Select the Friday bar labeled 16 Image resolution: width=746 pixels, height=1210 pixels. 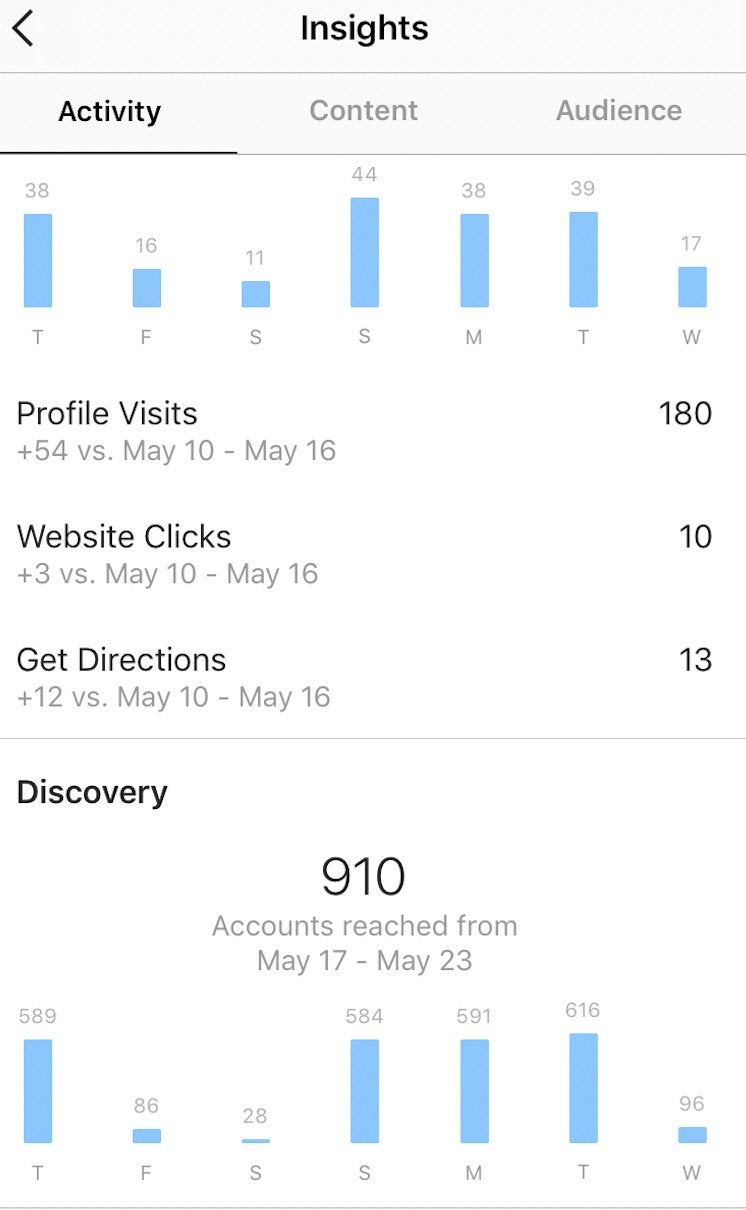click(146, 283)
